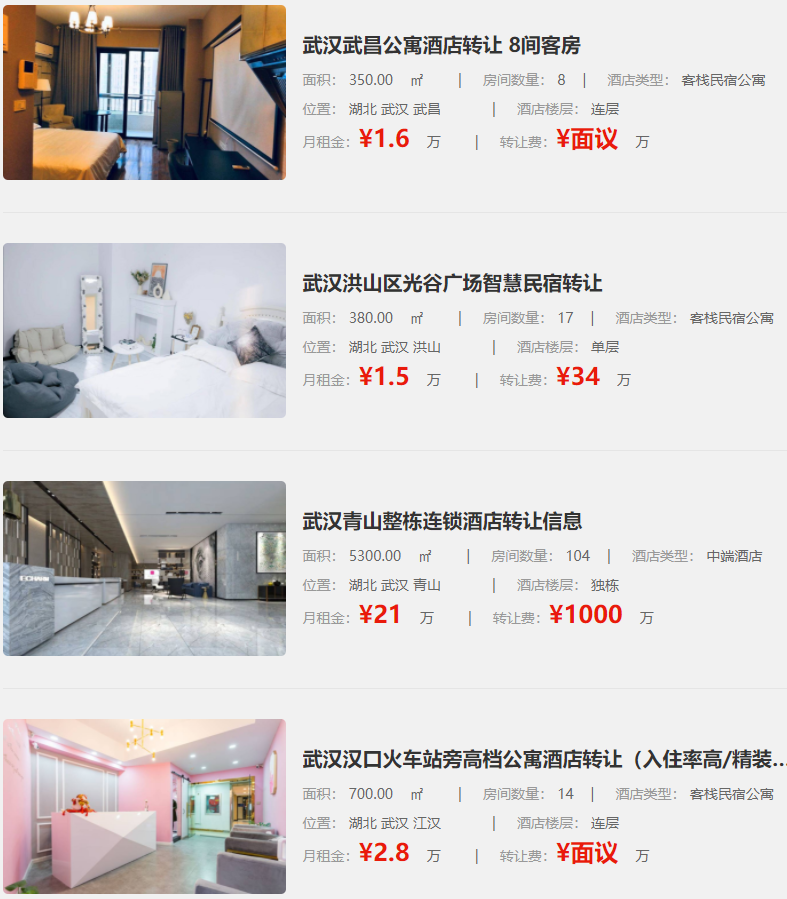
Task: Open the 武汉洪山区光谷广场智慧民宿转让 listing
Action: coord(452,283)
